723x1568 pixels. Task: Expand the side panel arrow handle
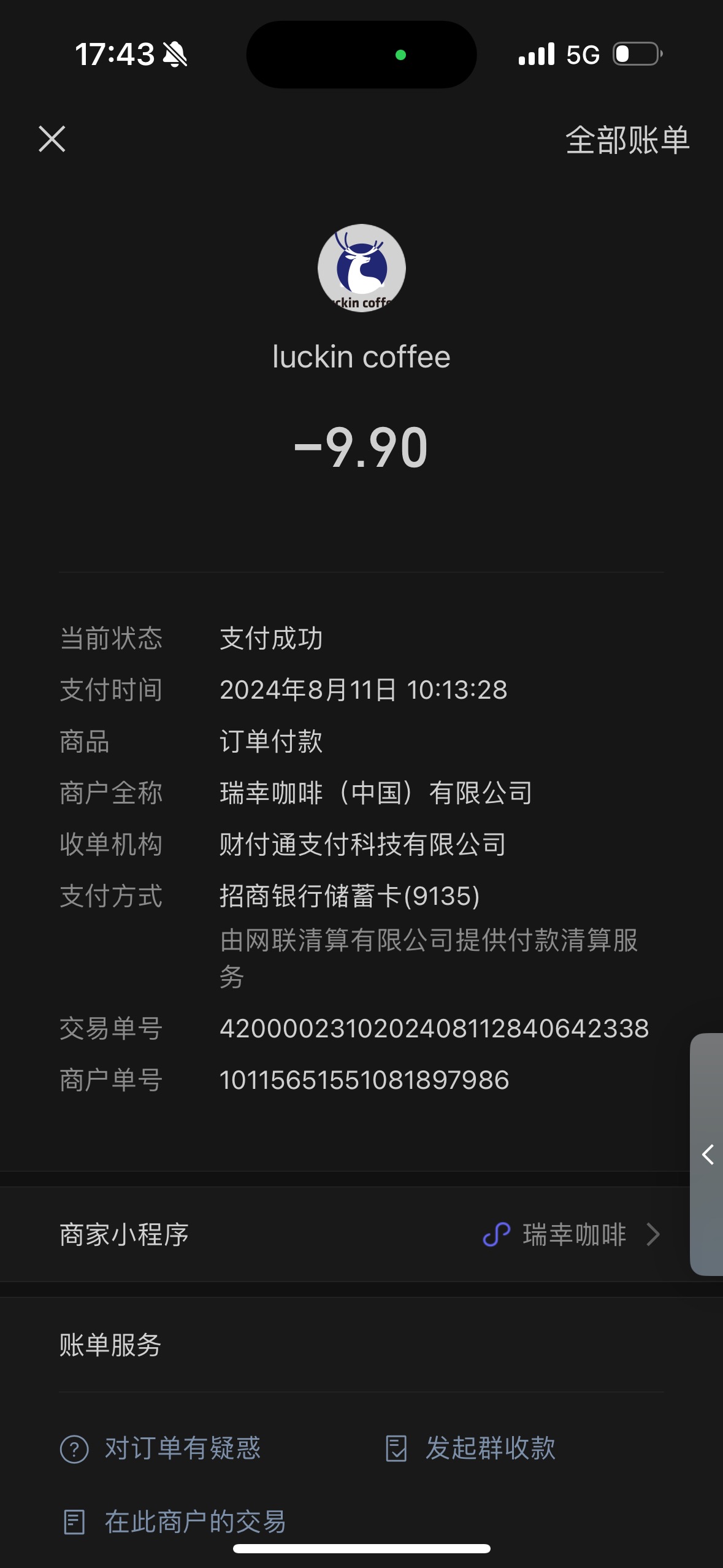click(707, 1154)
